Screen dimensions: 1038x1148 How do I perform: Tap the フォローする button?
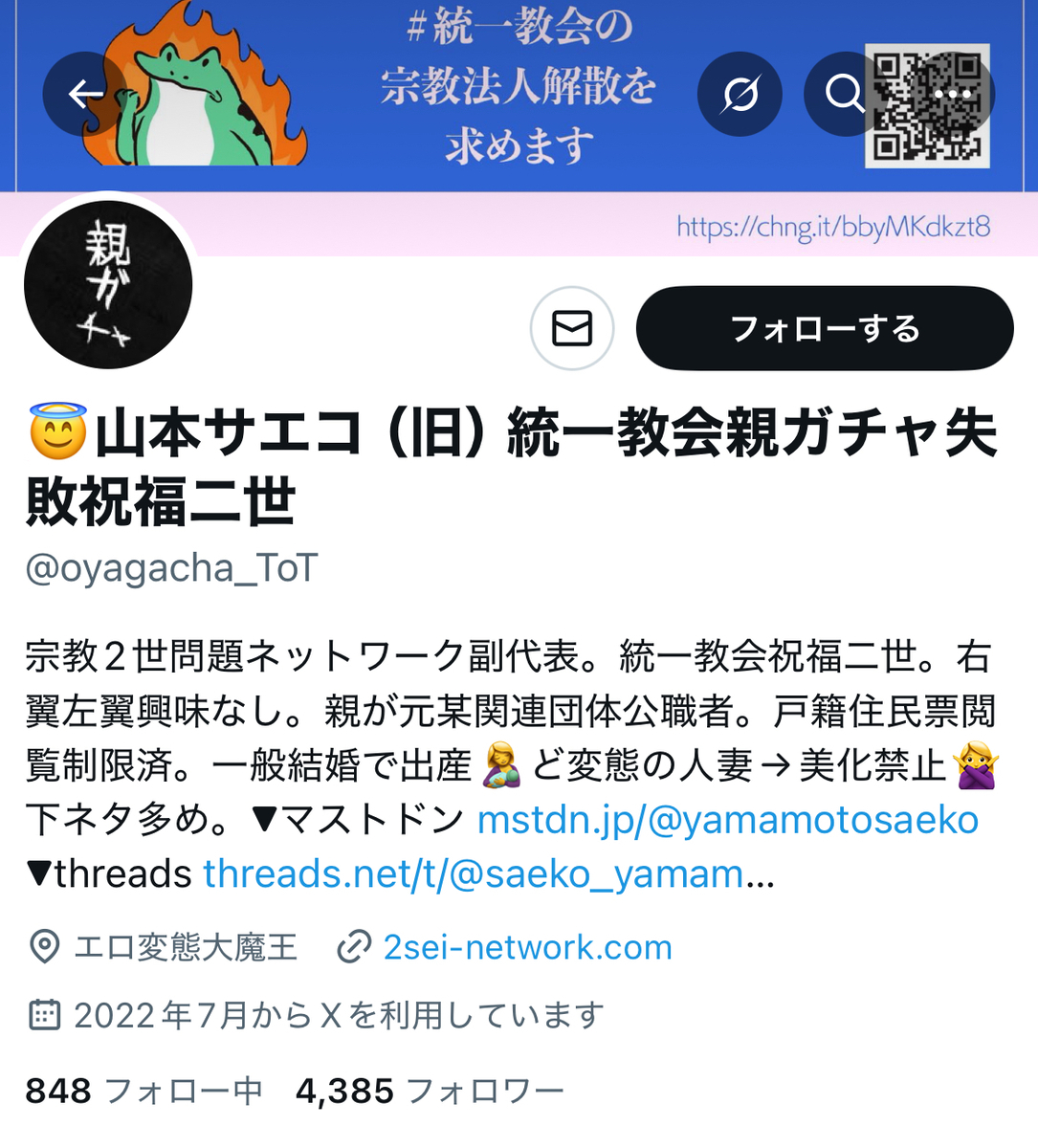pyautogui.click(x=825, y=328)
